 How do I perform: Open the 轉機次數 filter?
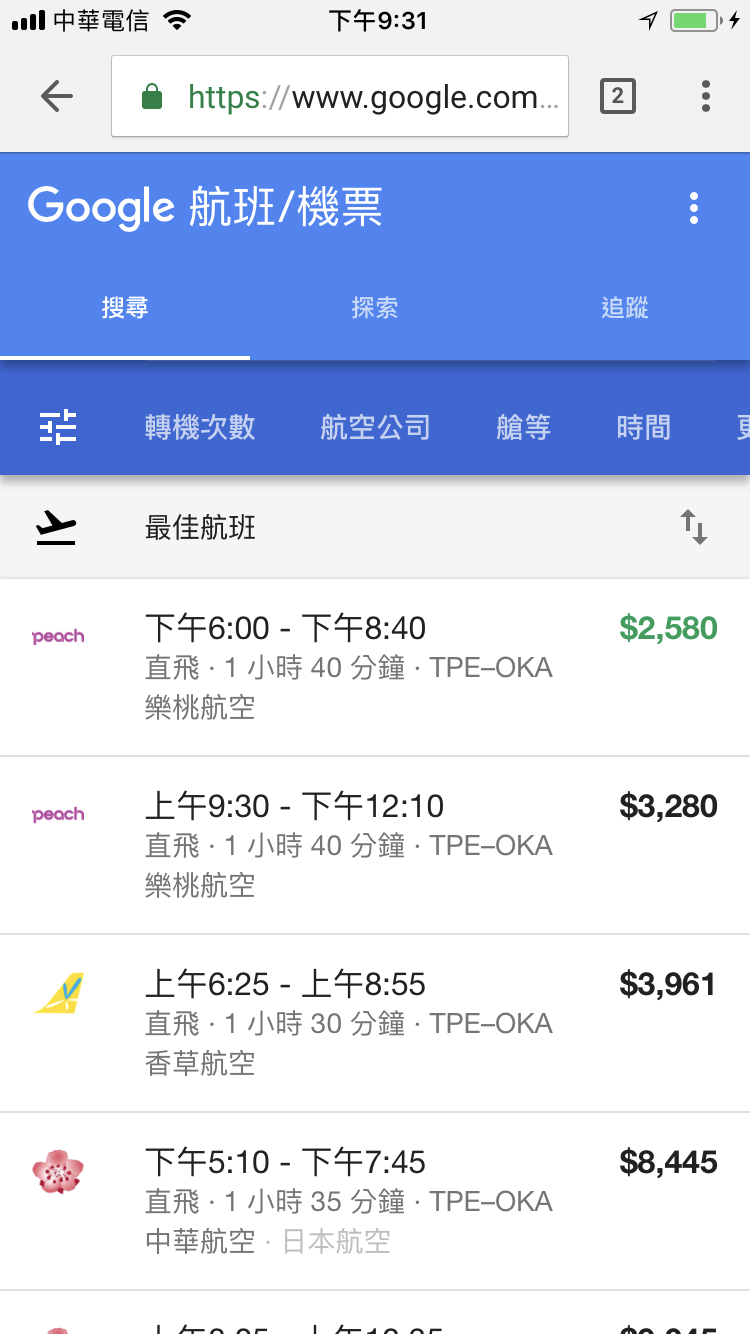click(200, 427)
